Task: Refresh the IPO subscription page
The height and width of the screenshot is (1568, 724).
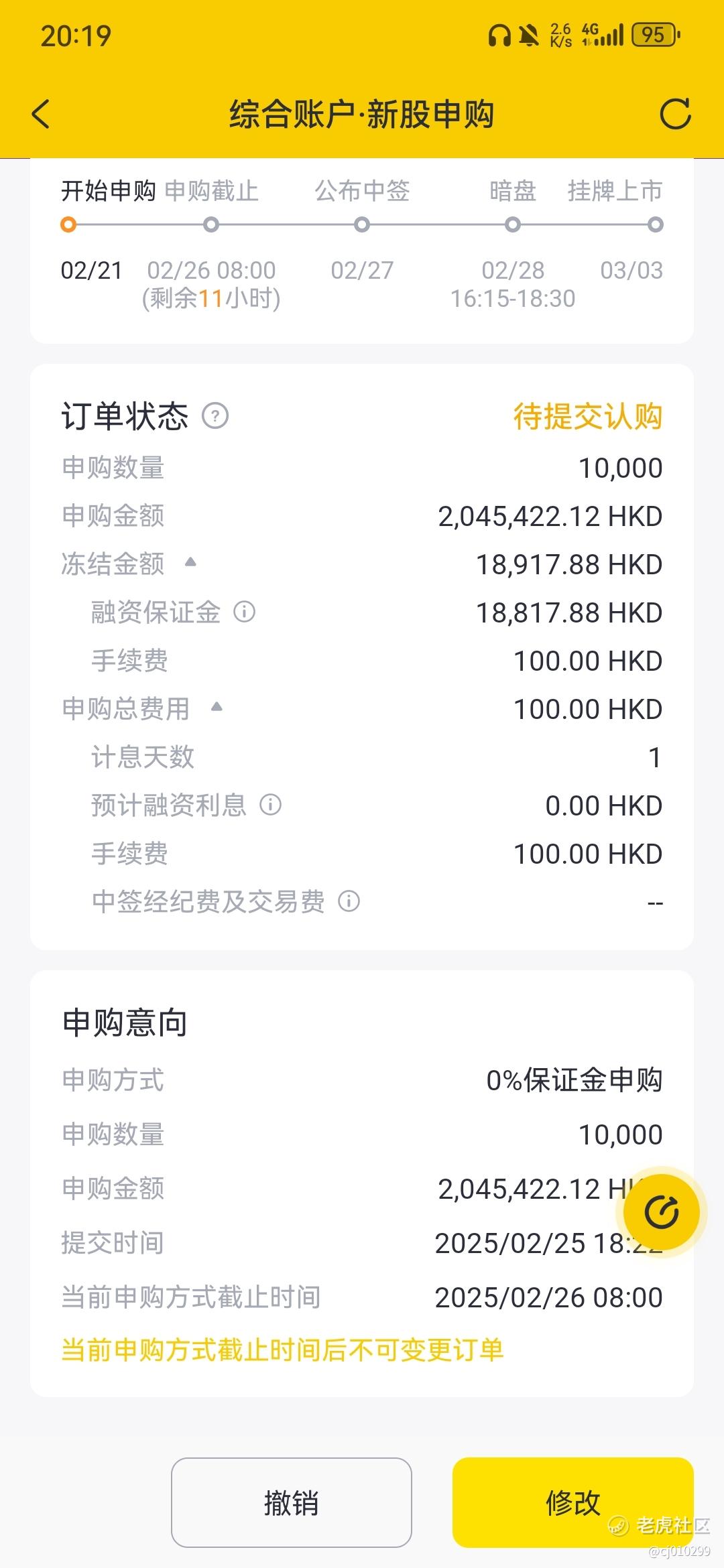Action: (x=675, y=114)
